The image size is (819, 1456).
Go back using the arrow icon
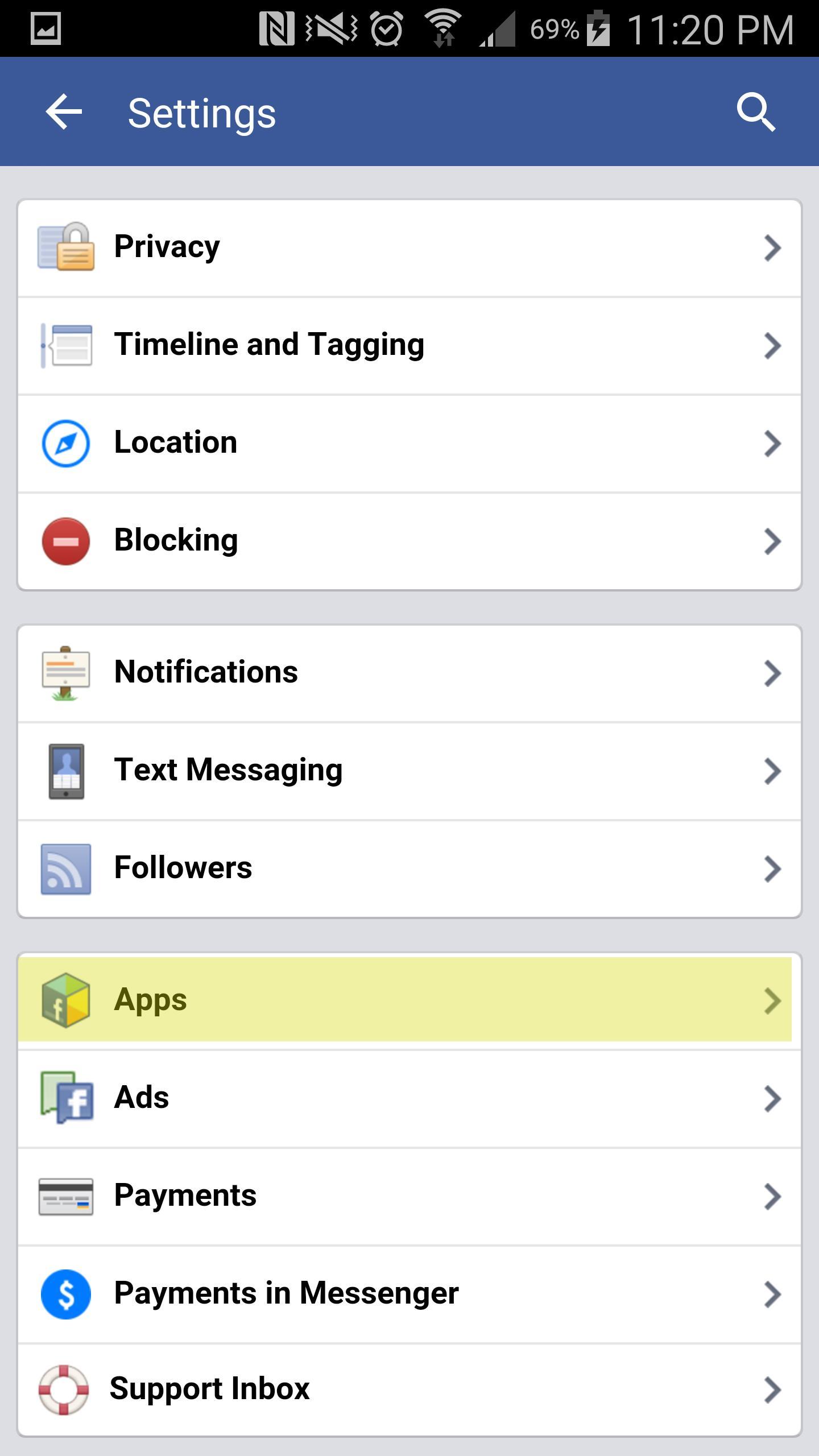tap(64, 112)
